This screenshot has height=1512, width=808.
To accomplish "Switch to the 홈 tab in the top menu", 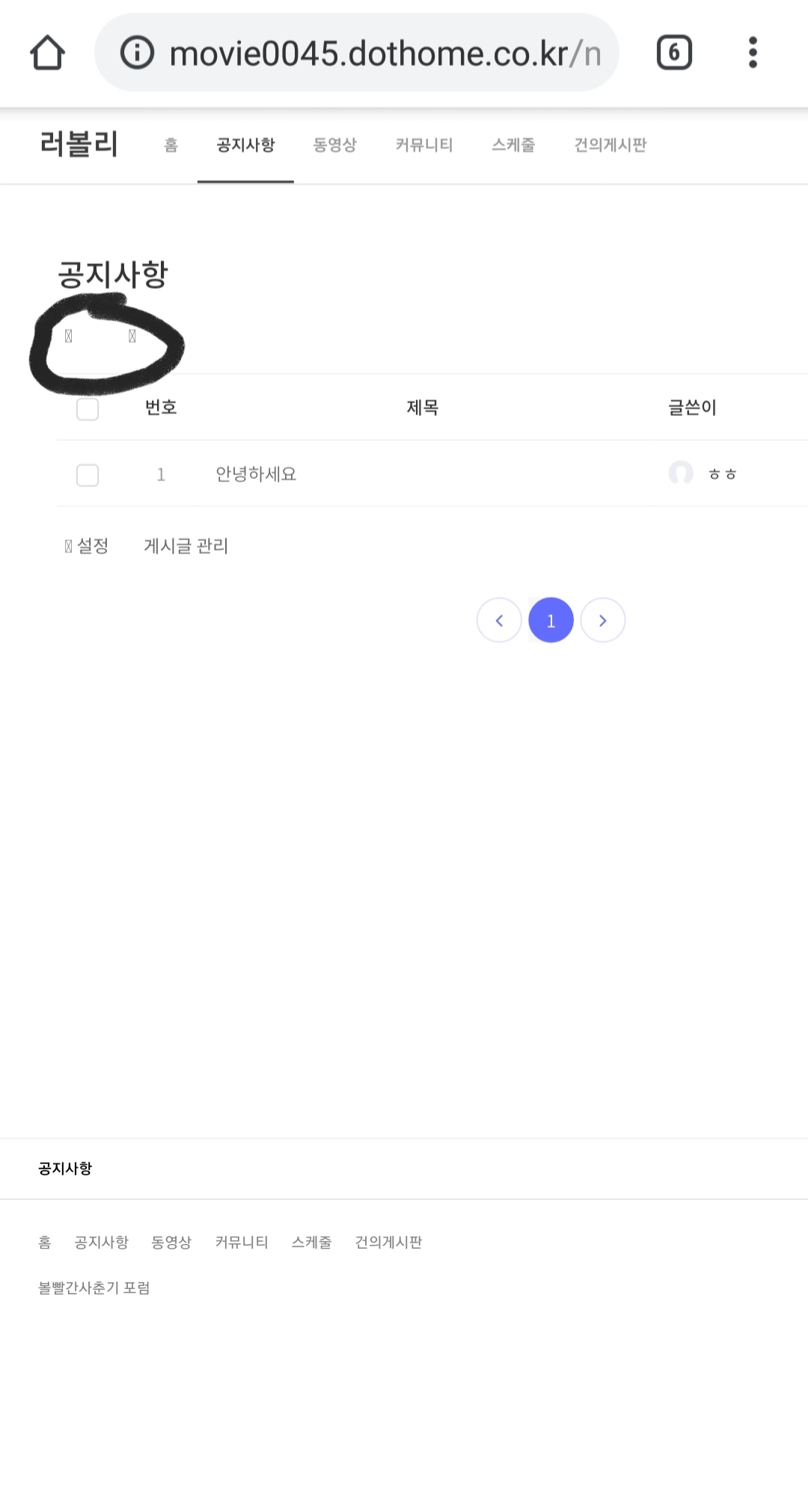I will click(171, 145).
